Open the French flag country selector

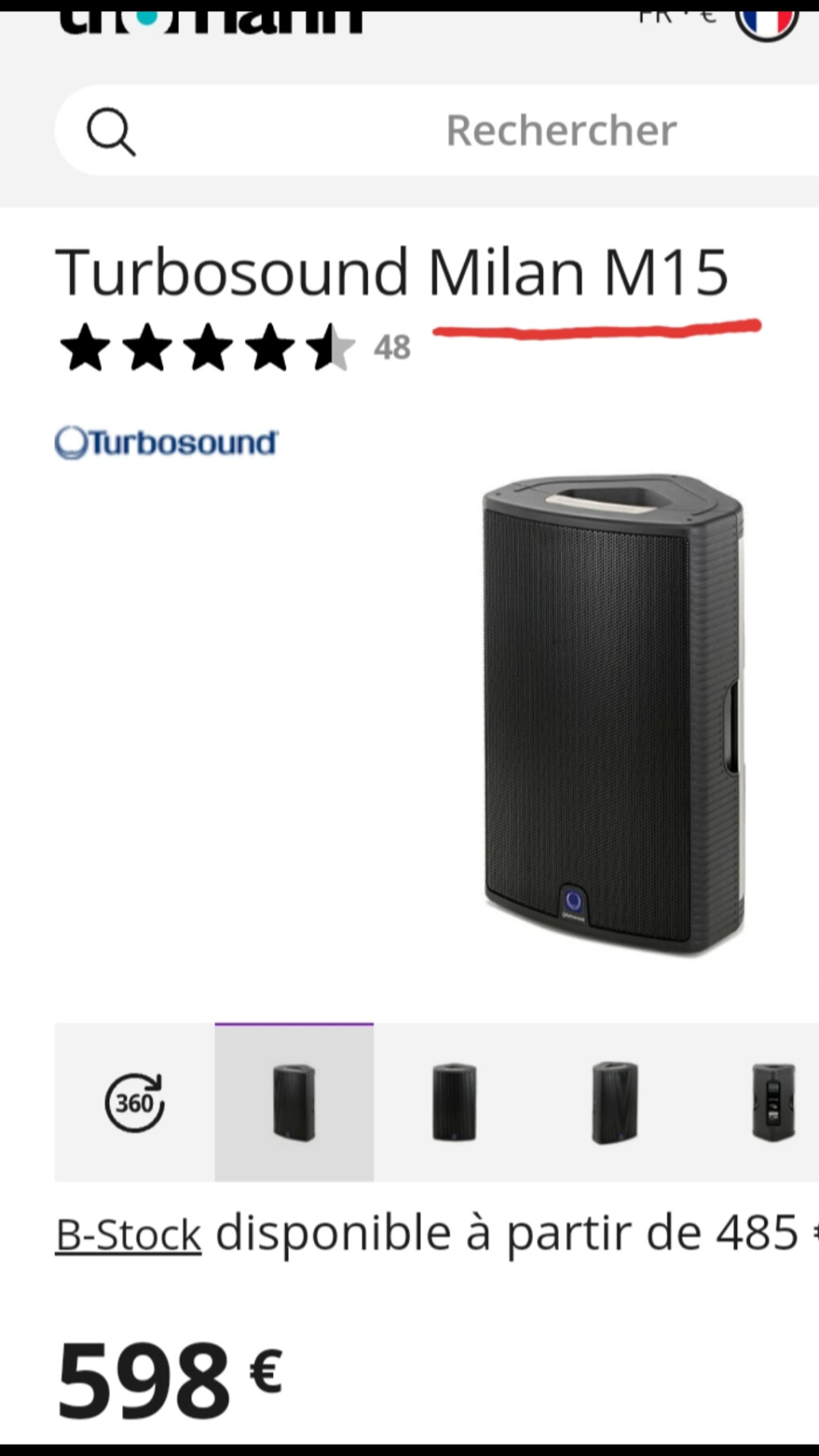point(766,19)
